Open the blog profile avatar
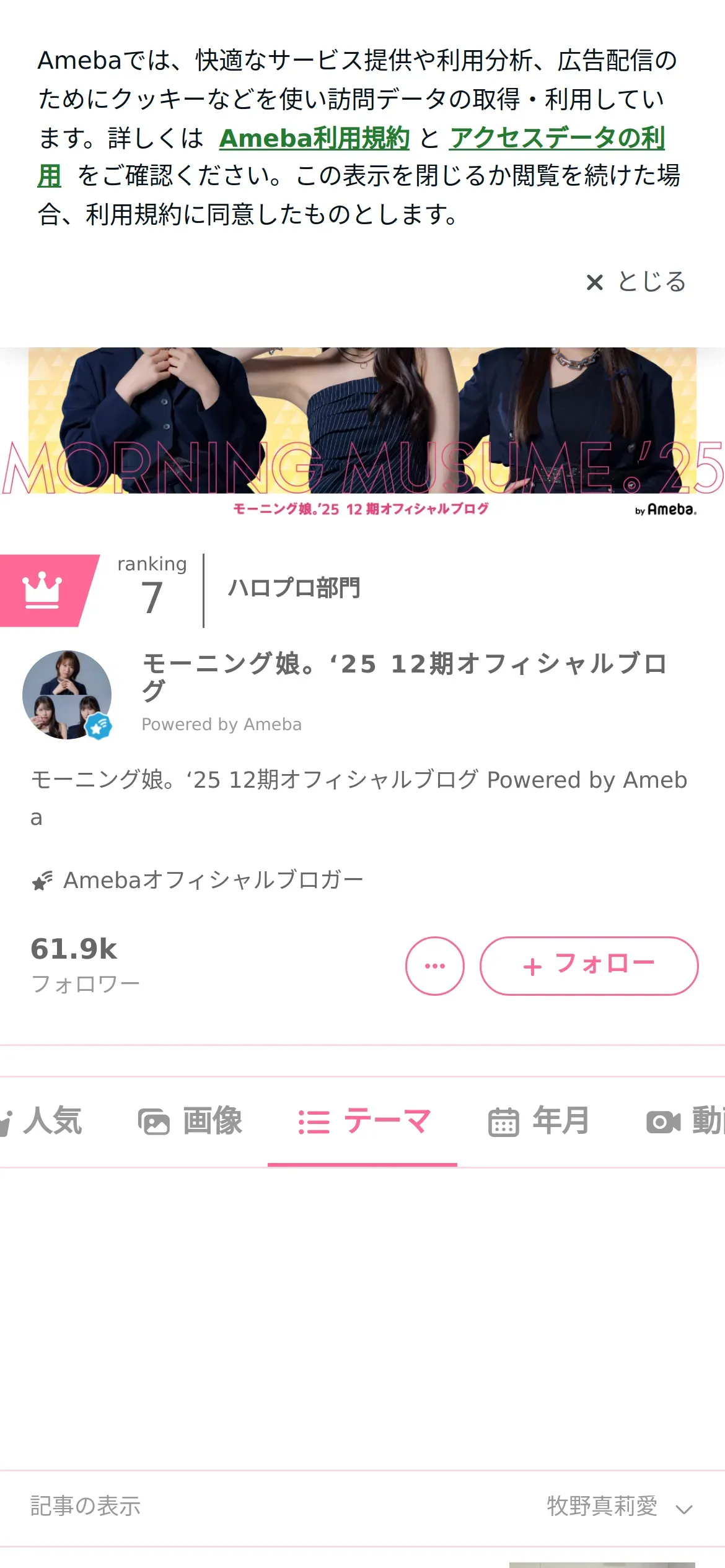 coord(67,694)
